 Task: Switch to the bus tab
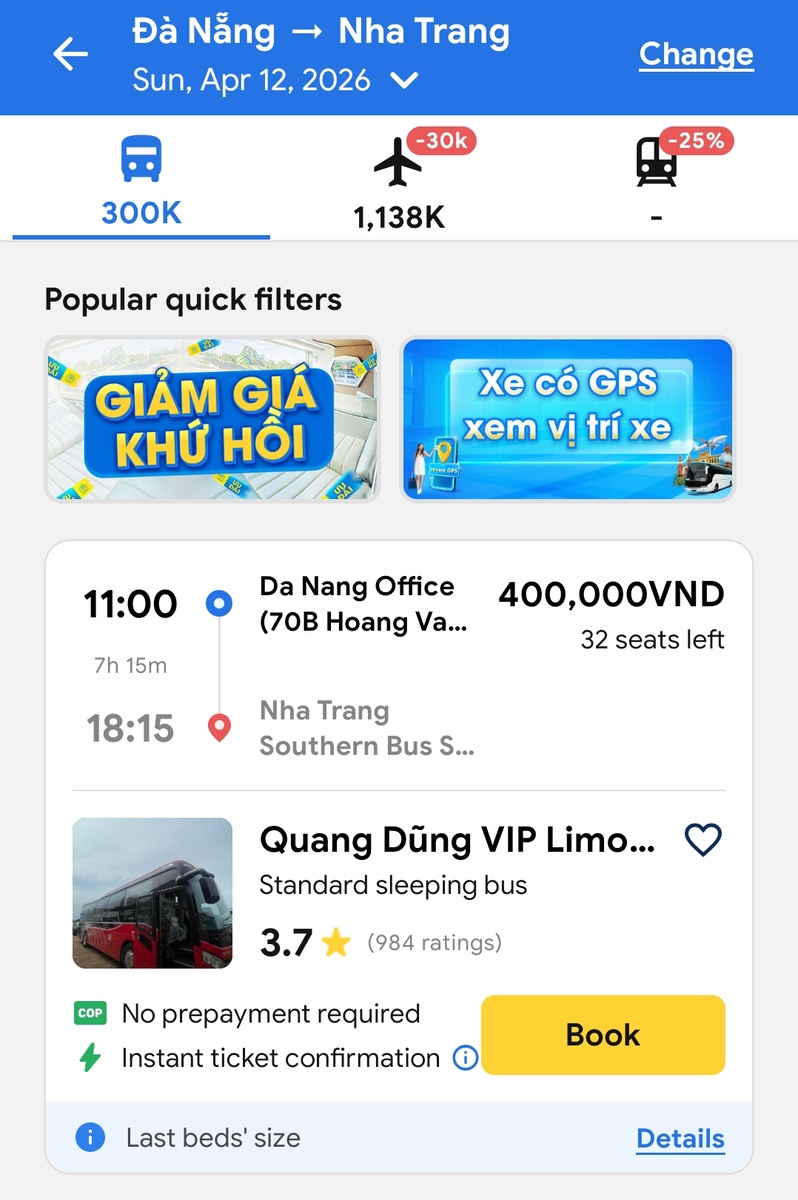[141, 180]
